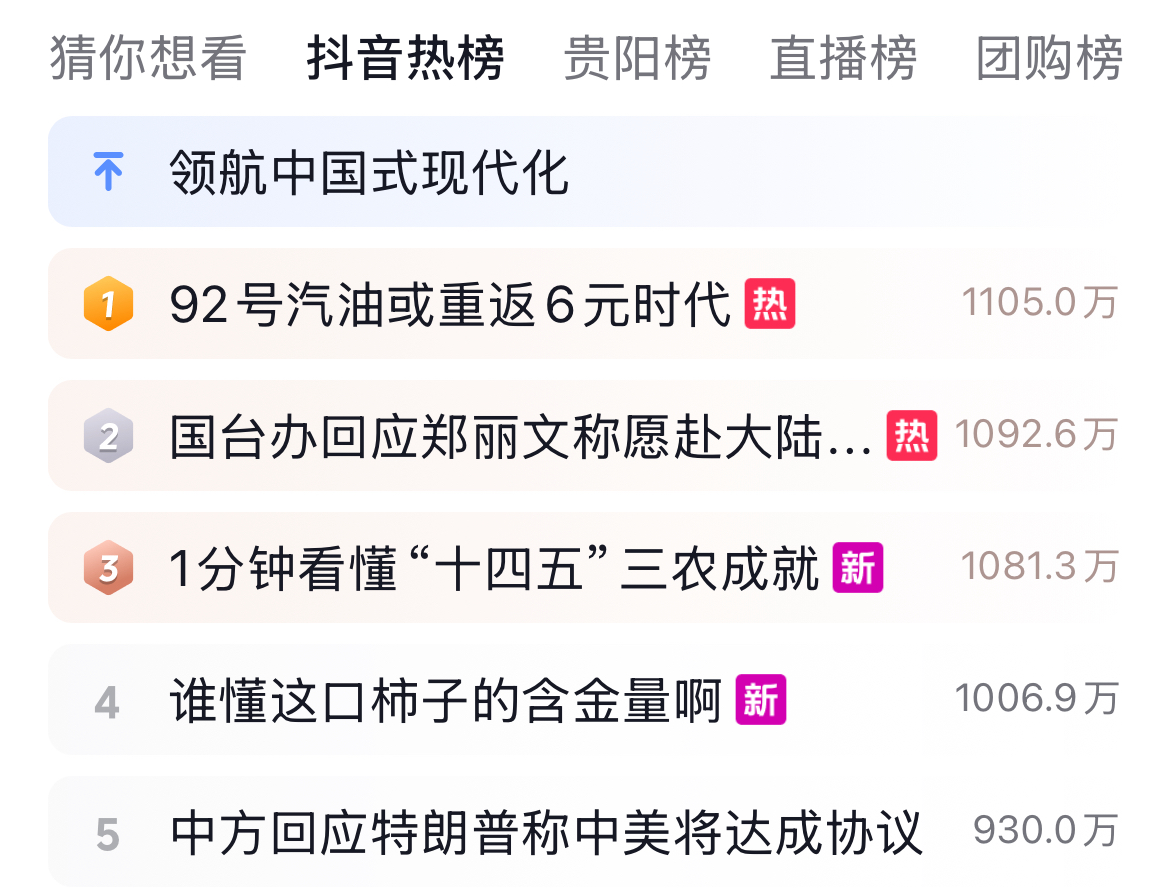Open the 贵阳榜 tab
Viewport: 1170px width, 896px height.
pyautogui.click(x=637, y=58)
